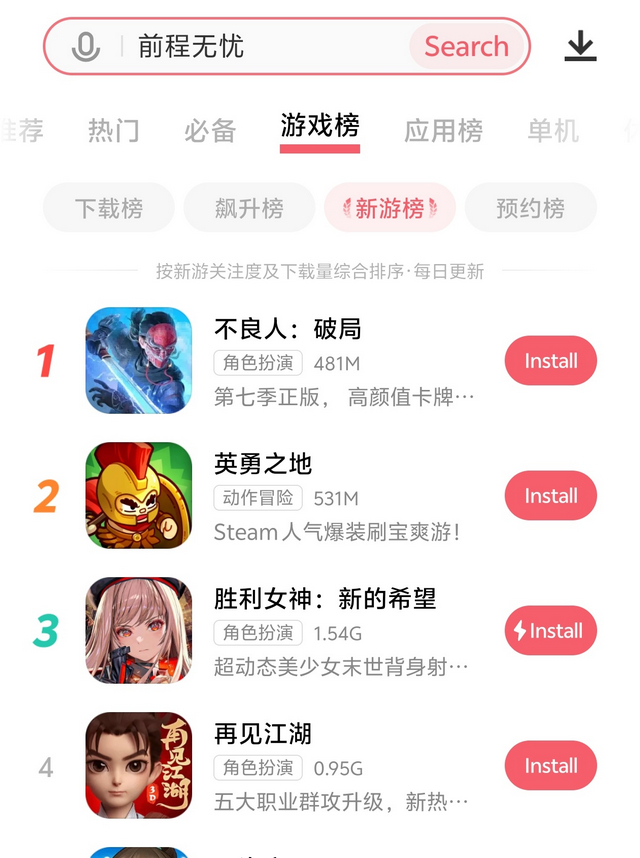Switch to the 必备 tab
The height and width of the screenshot is (858, 640).
[210, 130]
